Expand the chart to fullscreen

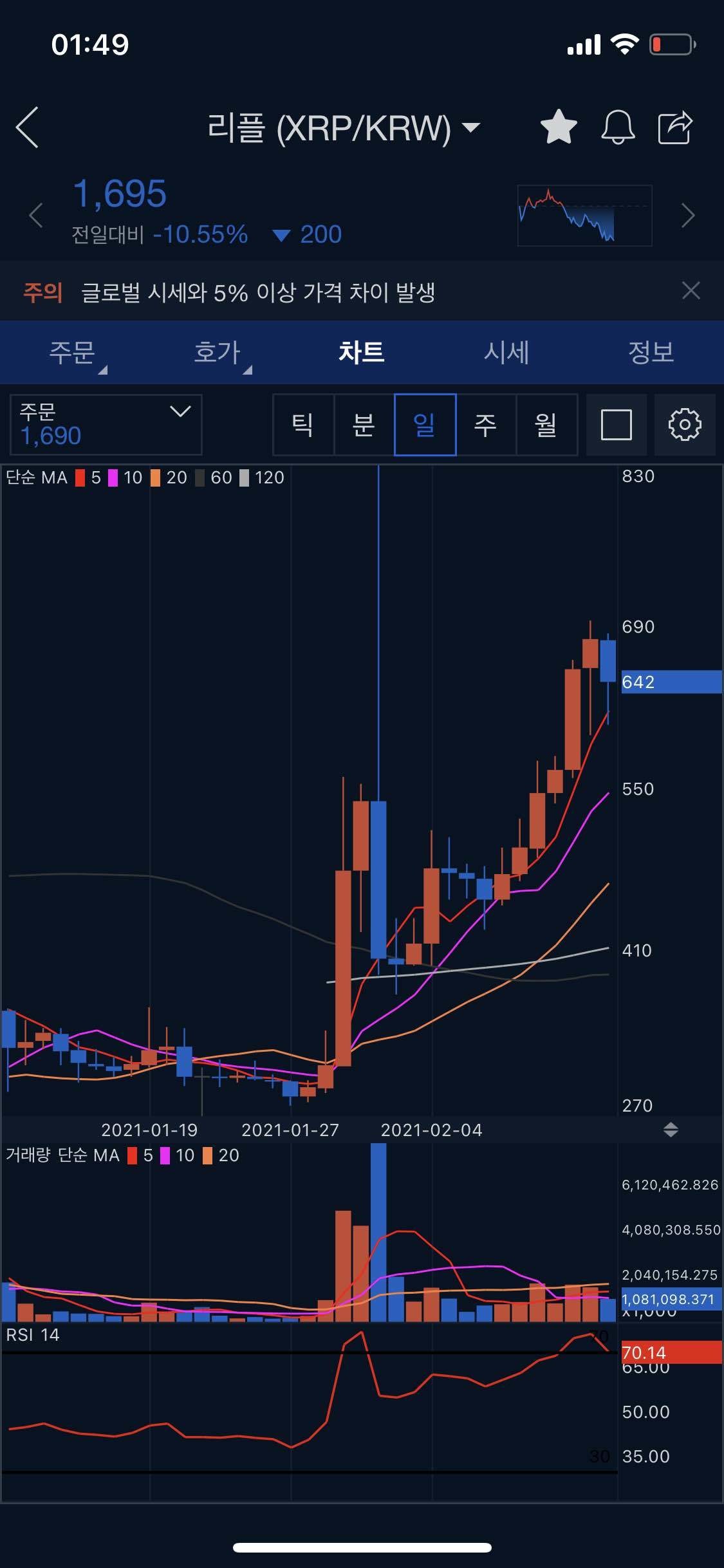(616, 425)
